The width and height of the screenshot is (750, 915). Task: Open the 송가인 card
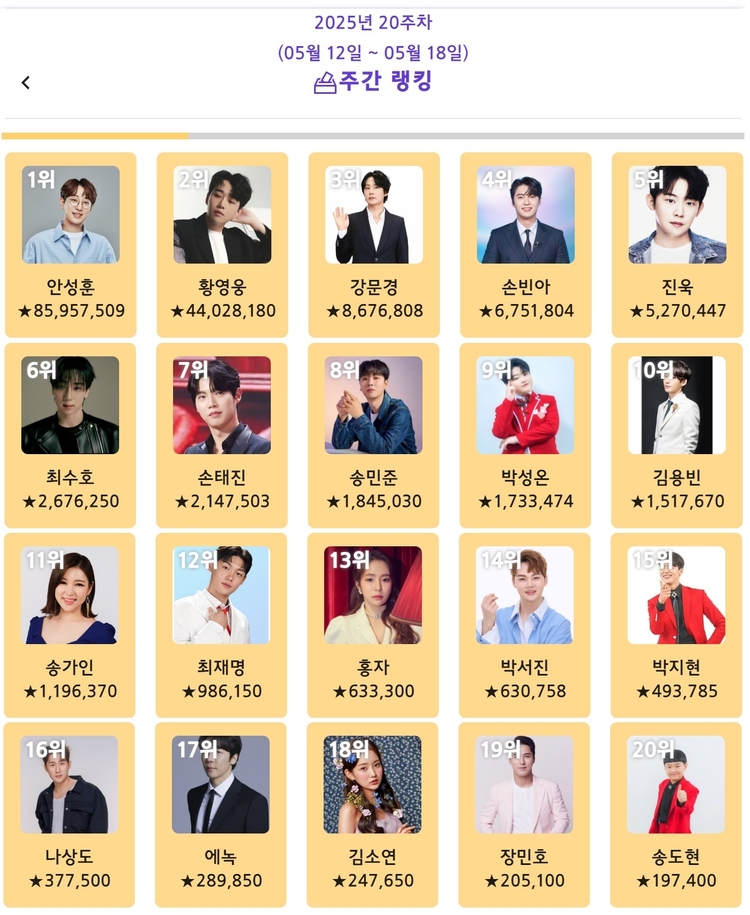pyautogui.click(x=70, y=625)
